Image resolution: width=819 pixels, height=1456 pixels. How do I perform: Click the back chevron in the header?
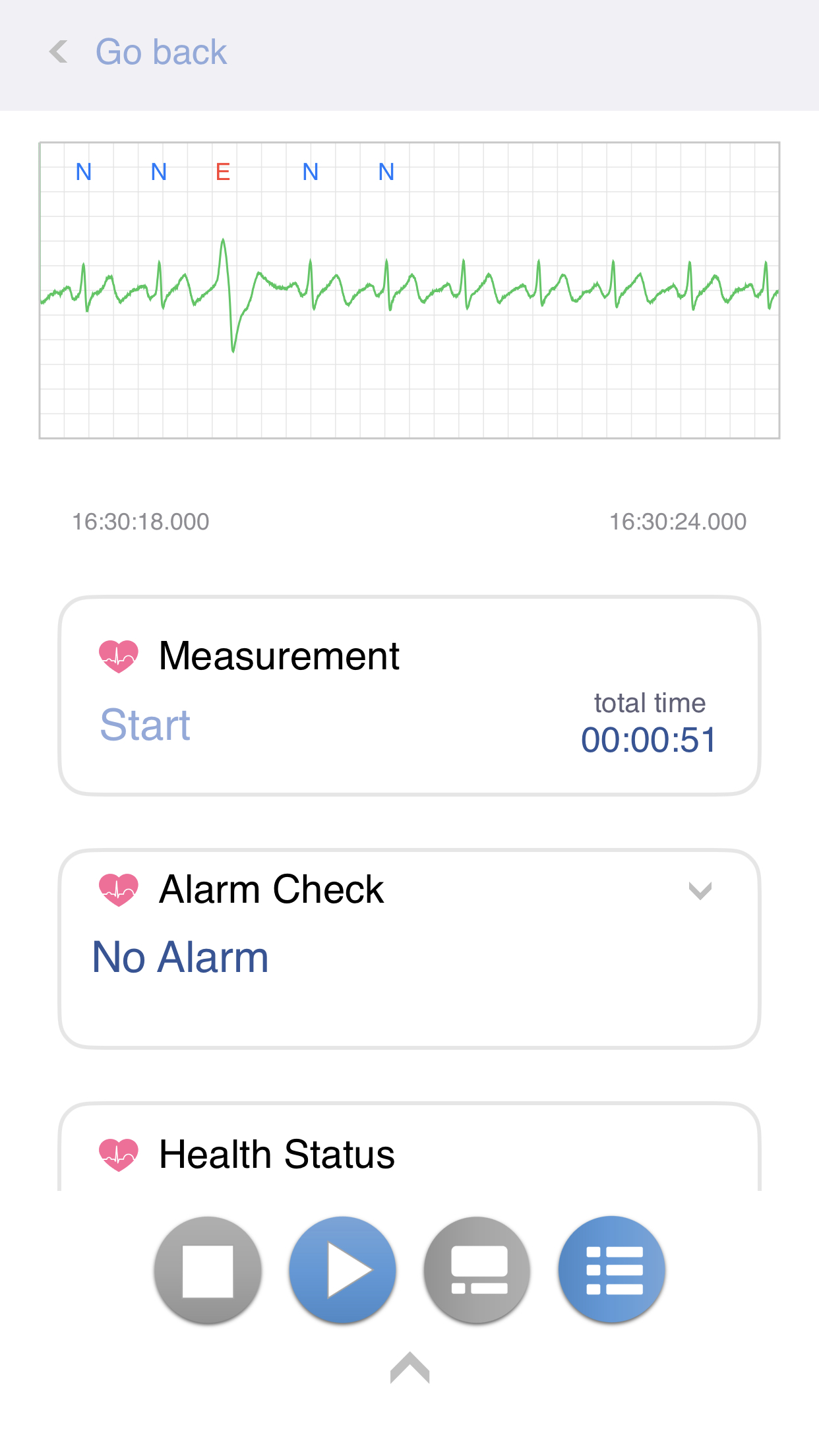tap(59, 51)
